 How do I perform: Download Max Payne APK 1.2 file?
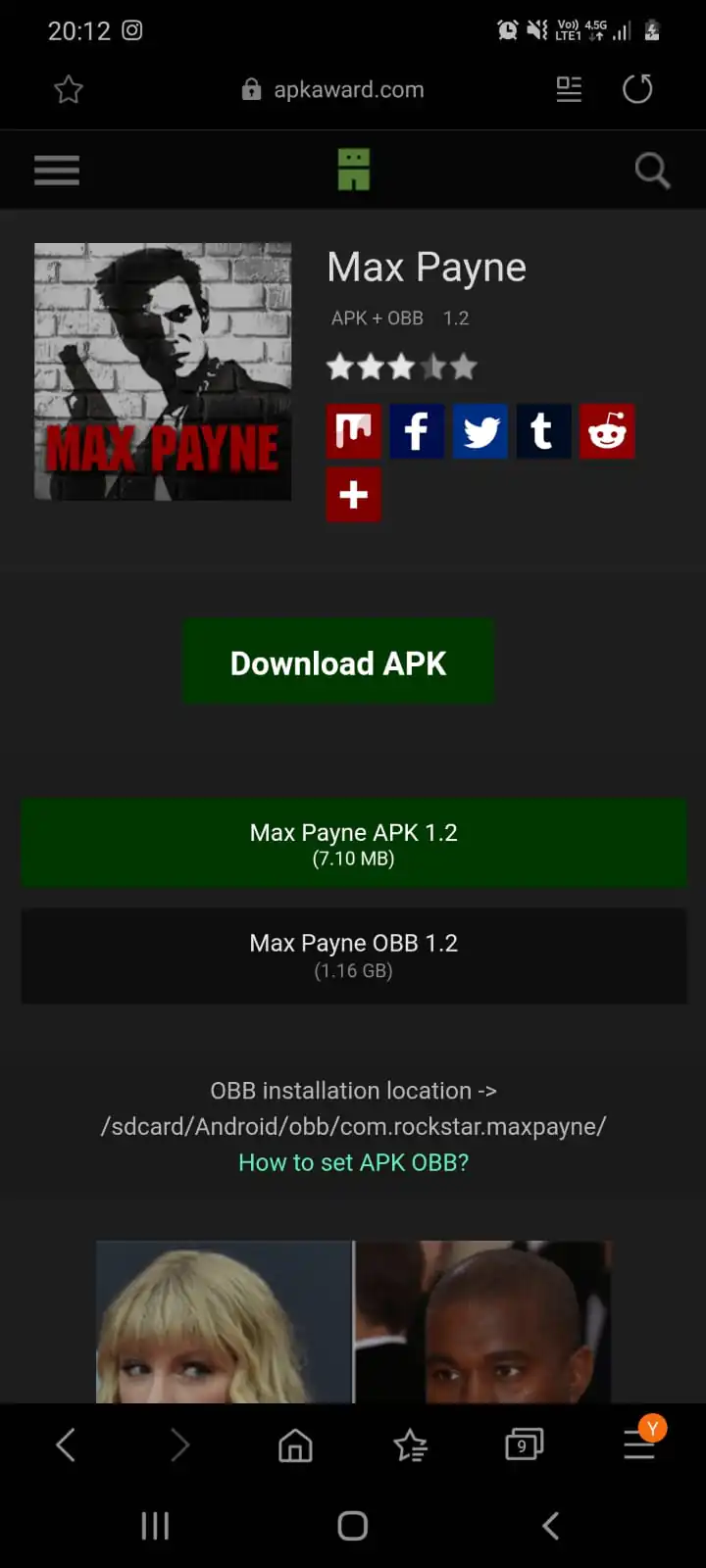point(353,843)
